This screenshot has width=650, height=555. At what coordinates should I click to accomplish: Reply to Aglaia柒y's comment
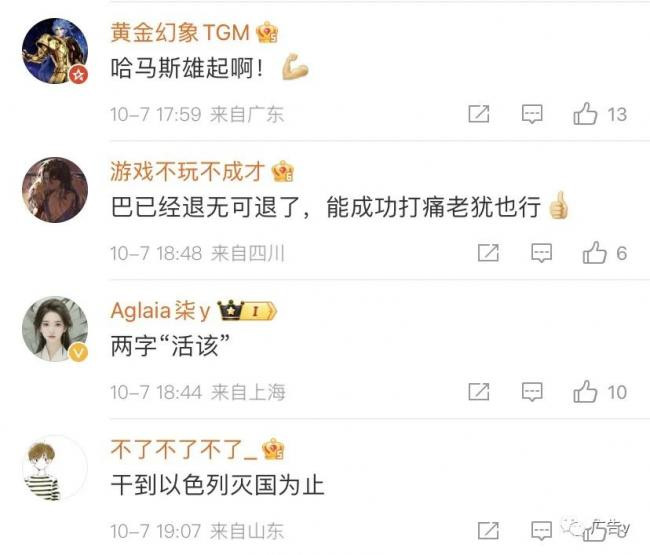[533, 391]
